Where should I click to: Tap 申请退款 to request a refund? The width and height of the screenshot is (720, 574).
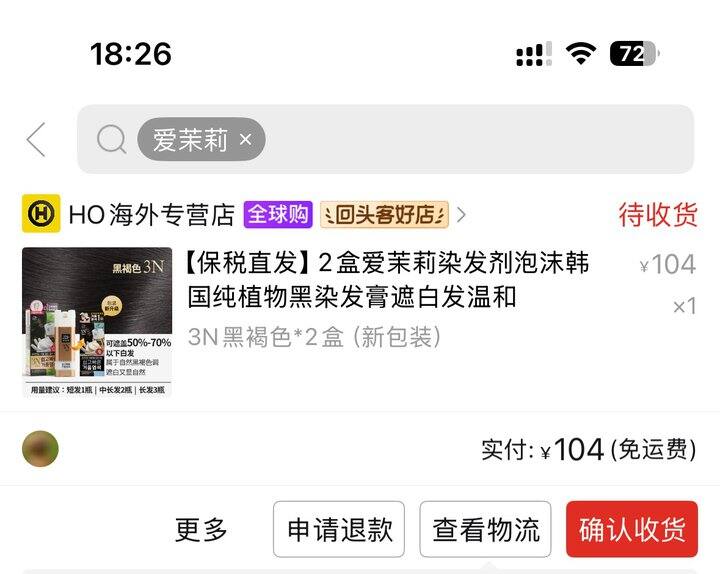(x=339, y=529)
